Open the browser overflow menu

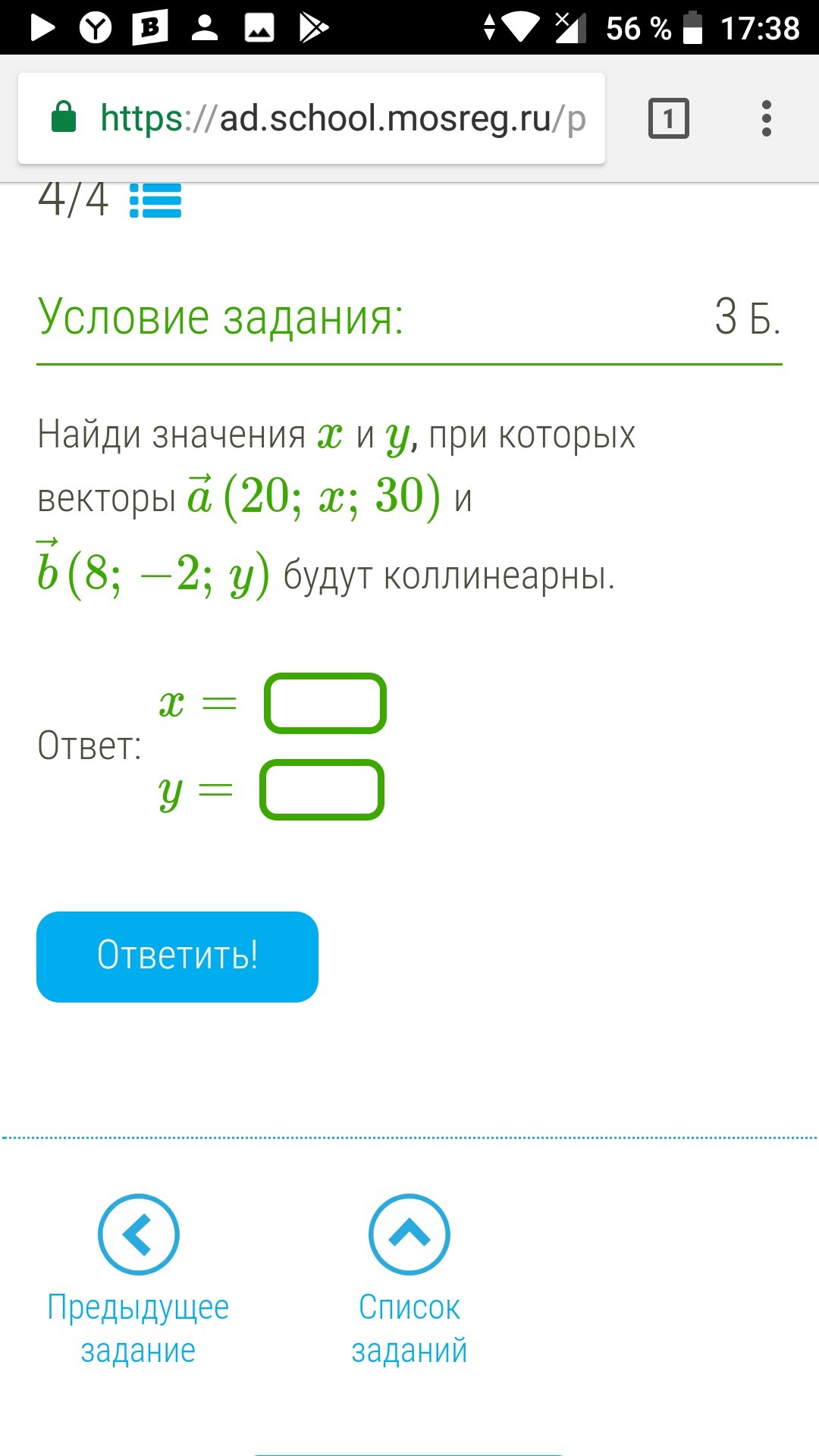(766, 118)
